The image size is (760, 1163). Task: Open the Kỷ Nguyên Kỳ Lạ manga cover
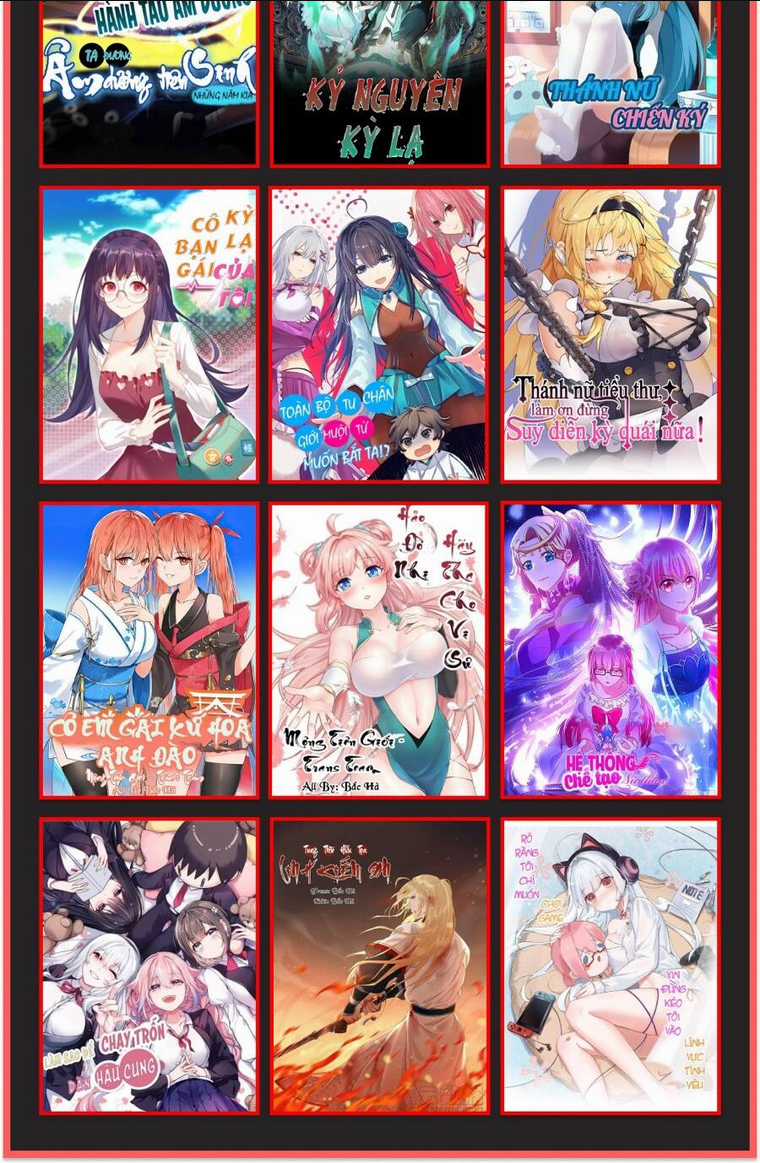(x=379, y=82)
